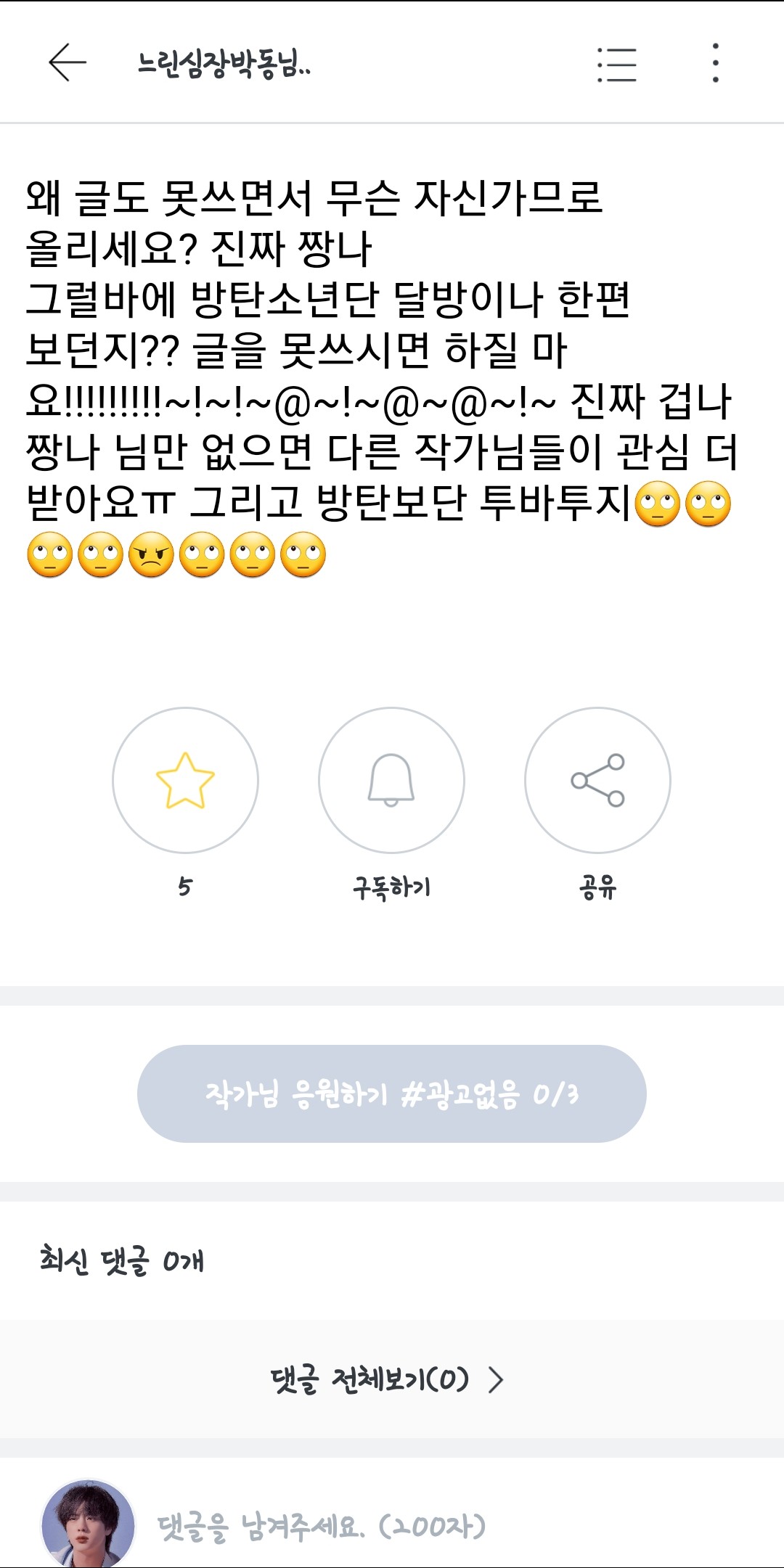Share this post via 공유 button
The image size is (784, 1568).
(597, 780)
